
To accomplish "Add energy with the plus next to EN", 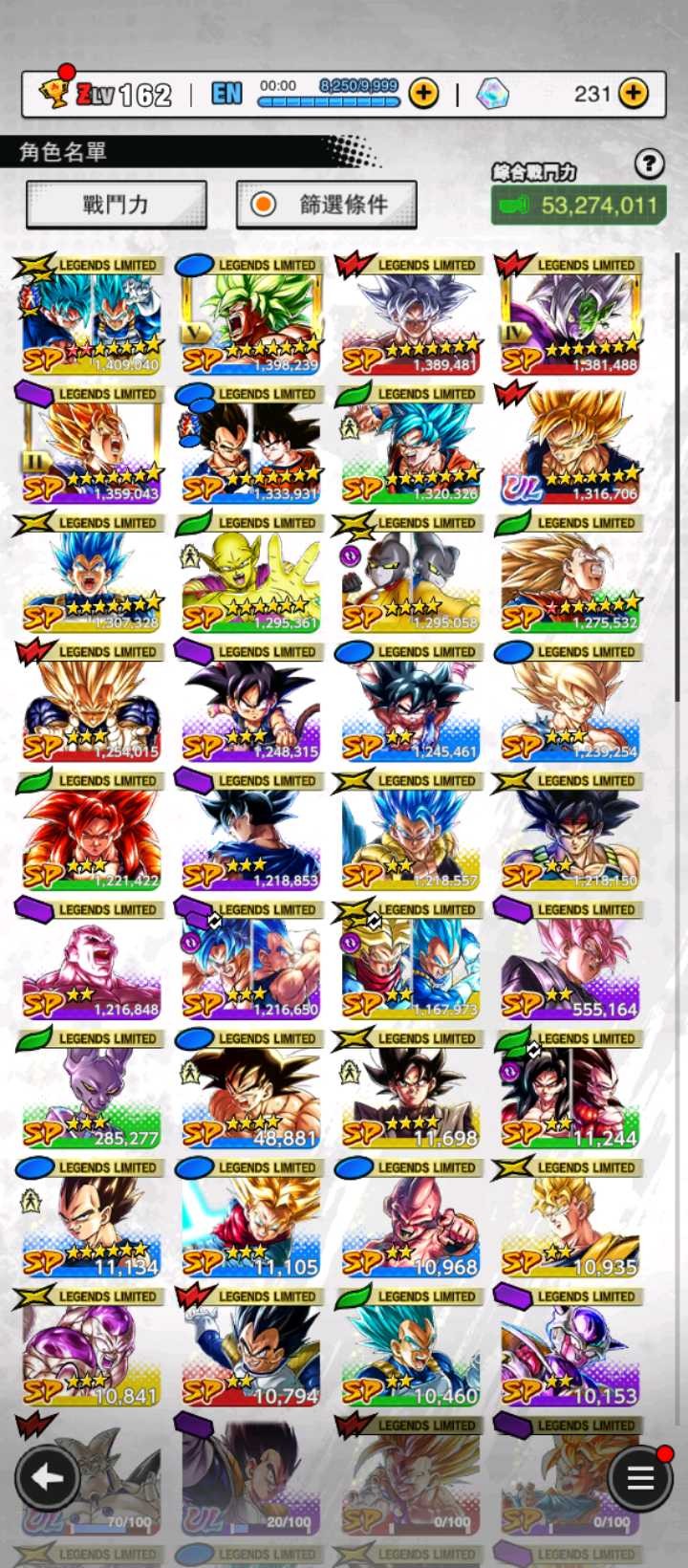I will click(x=423, y=94).
